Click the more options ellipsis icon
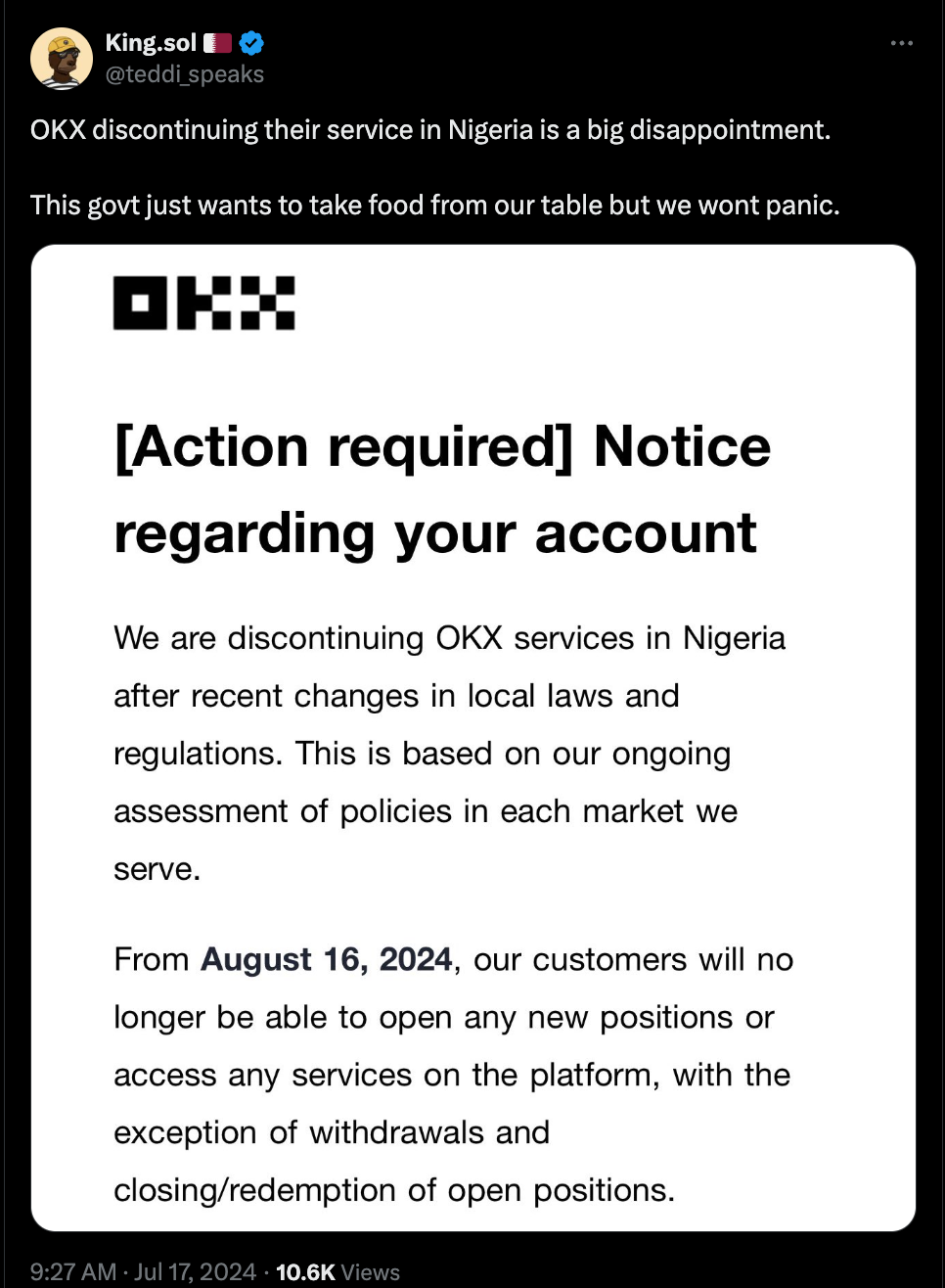The image size is (945, 1288). click(900, 42)
